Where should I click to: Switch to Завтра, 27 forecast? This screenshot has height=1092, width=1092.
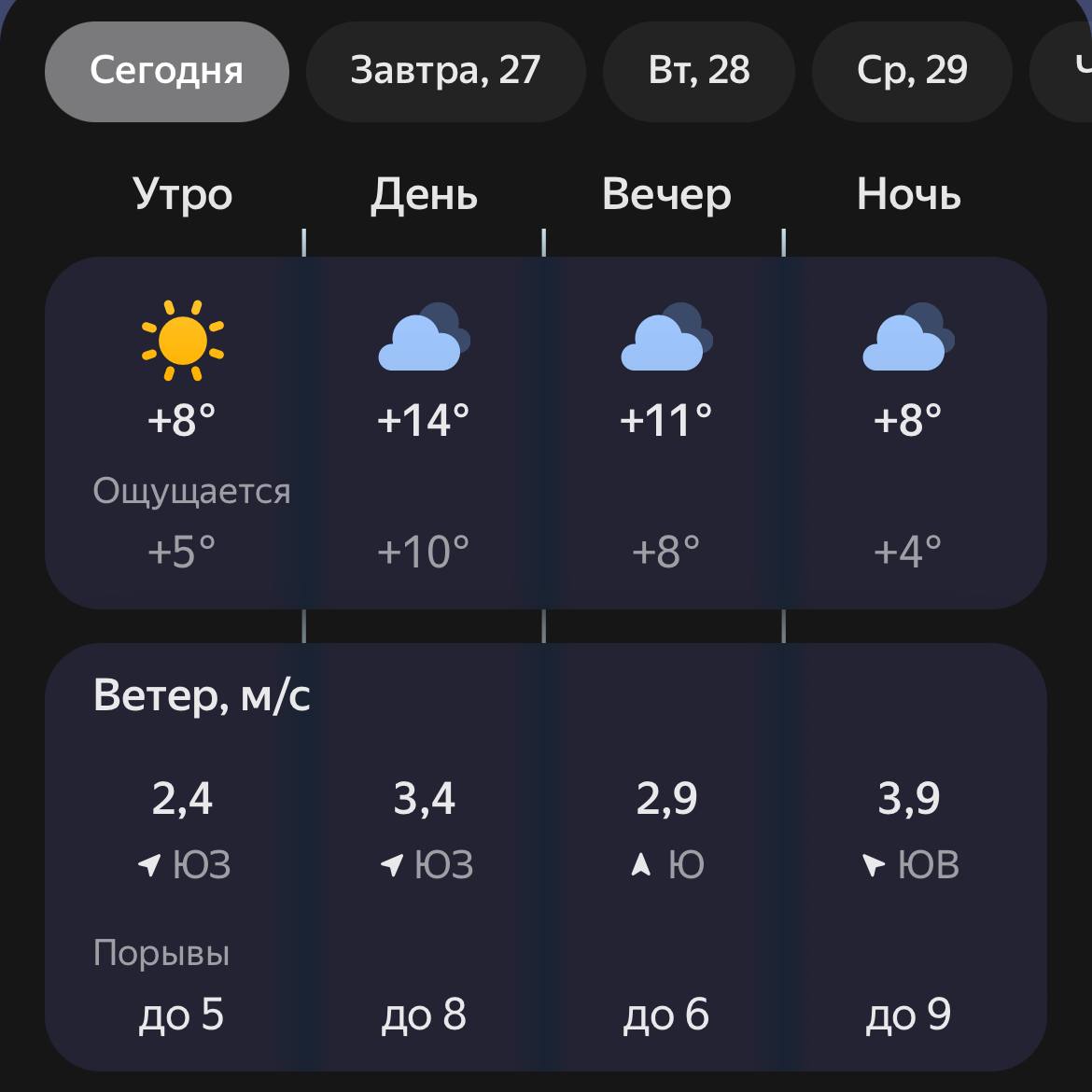click(x=445, y=71)
